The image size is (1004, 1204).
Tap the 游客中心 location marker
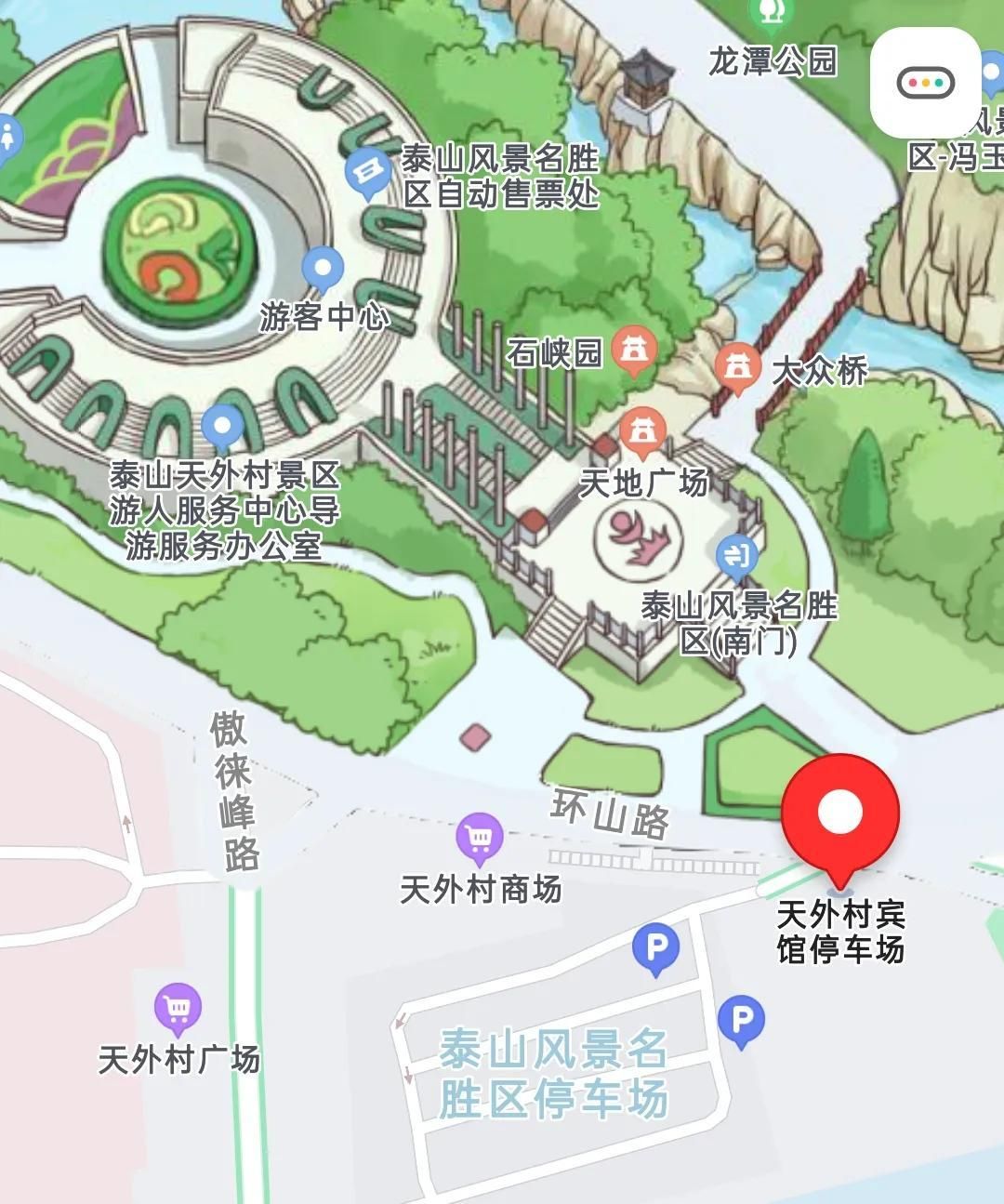point(323,269)
